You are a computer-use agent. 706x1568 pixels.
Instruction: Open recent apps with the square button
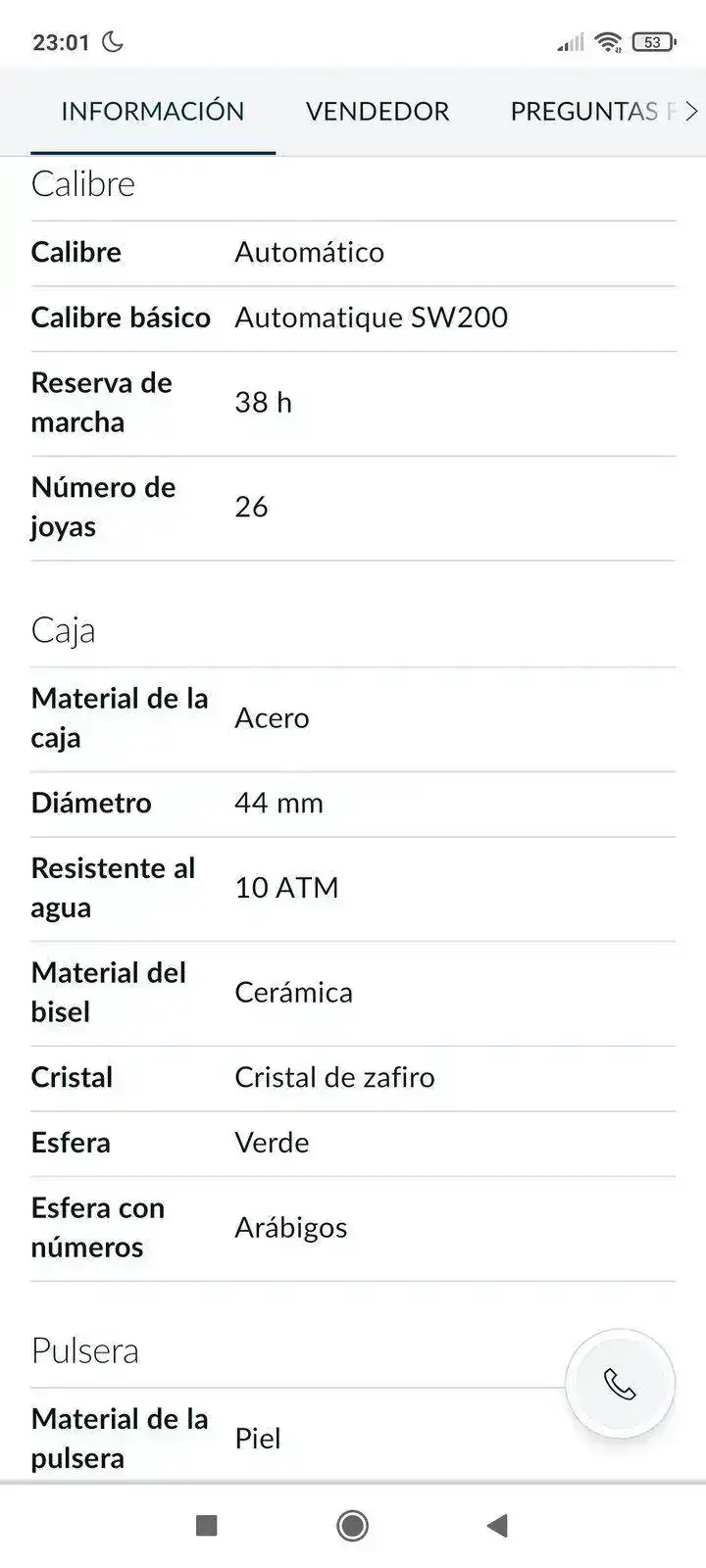(206, 1525)
